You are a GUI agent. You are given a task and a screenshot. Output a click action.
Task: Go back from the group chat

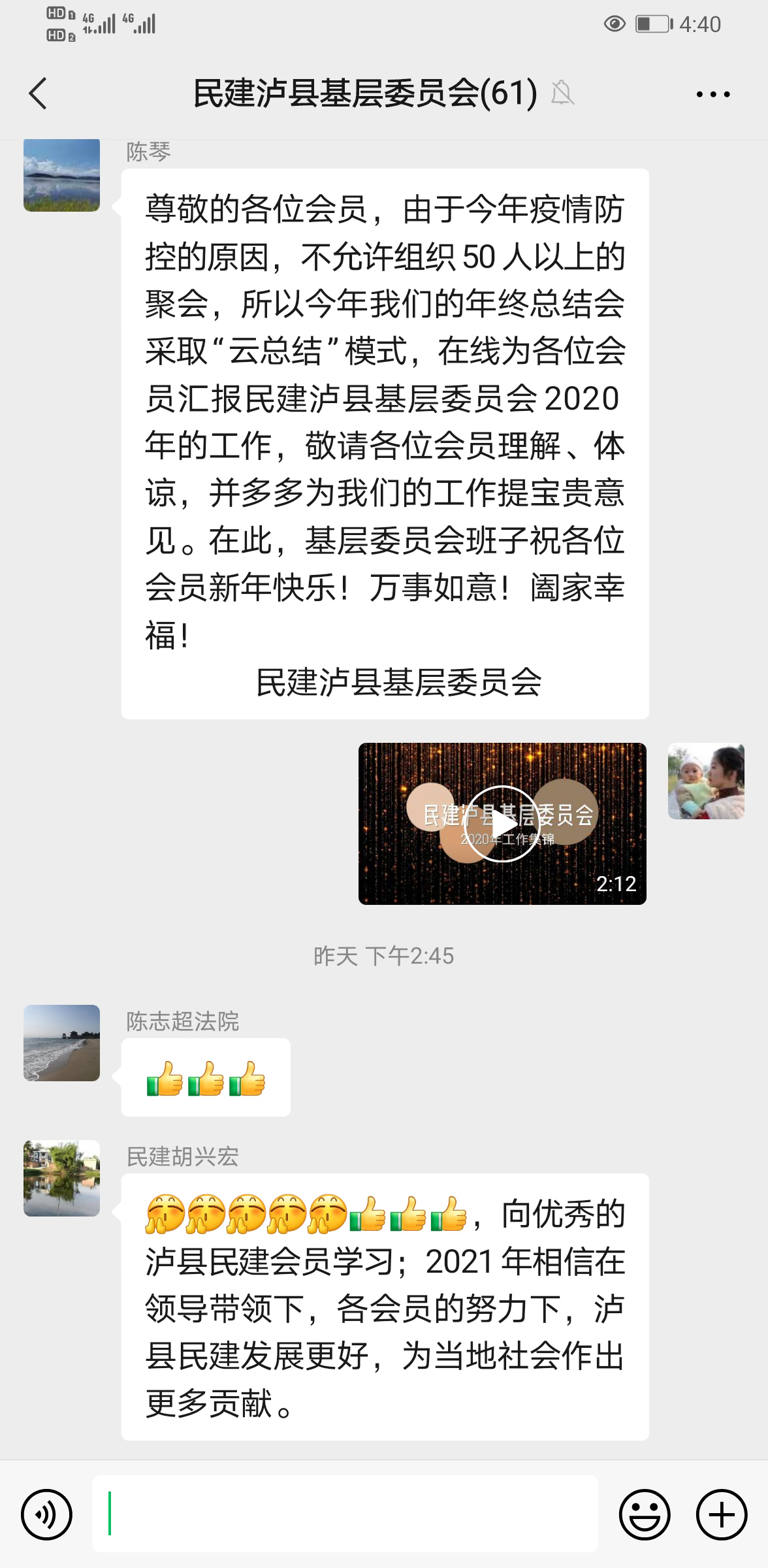click(39, 93)
